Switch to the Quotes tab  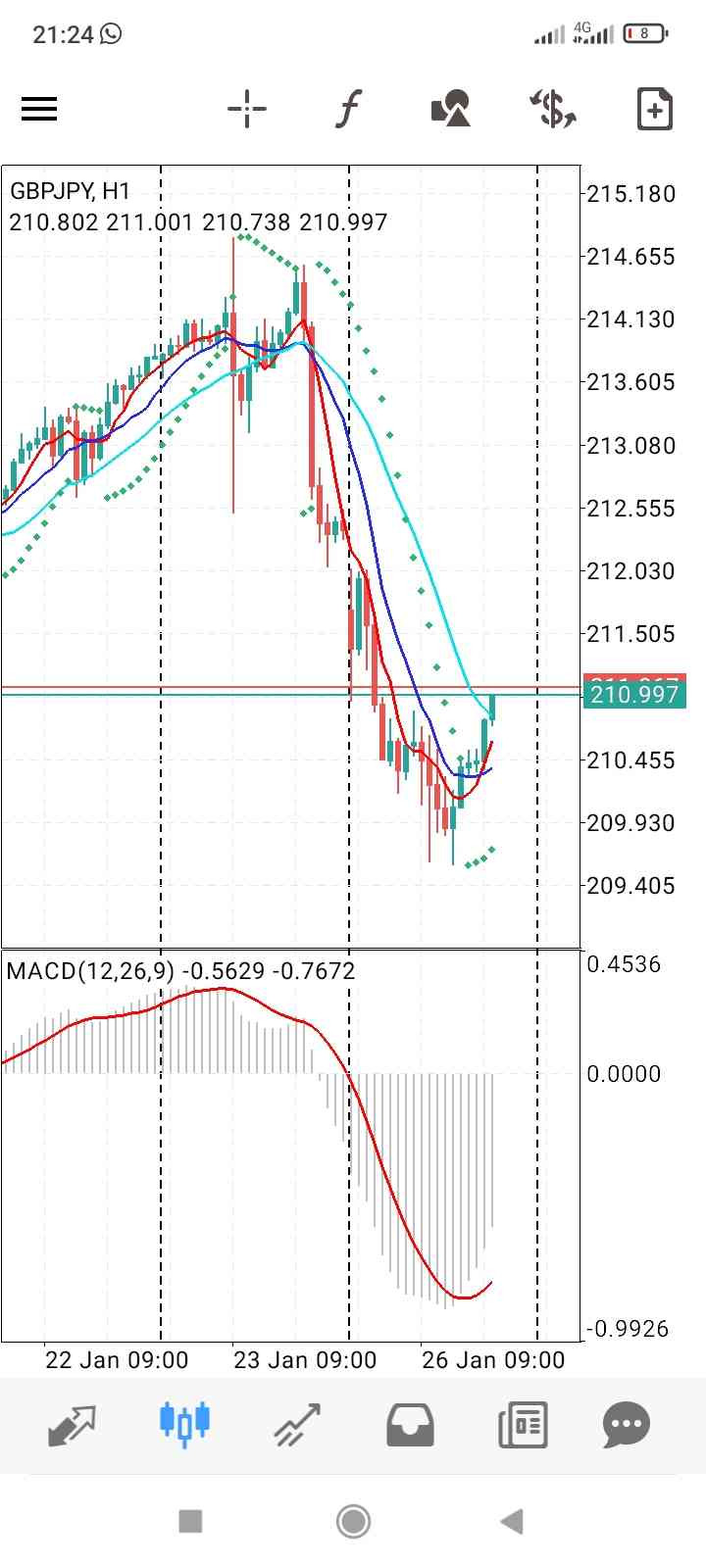click(72, 1425)
